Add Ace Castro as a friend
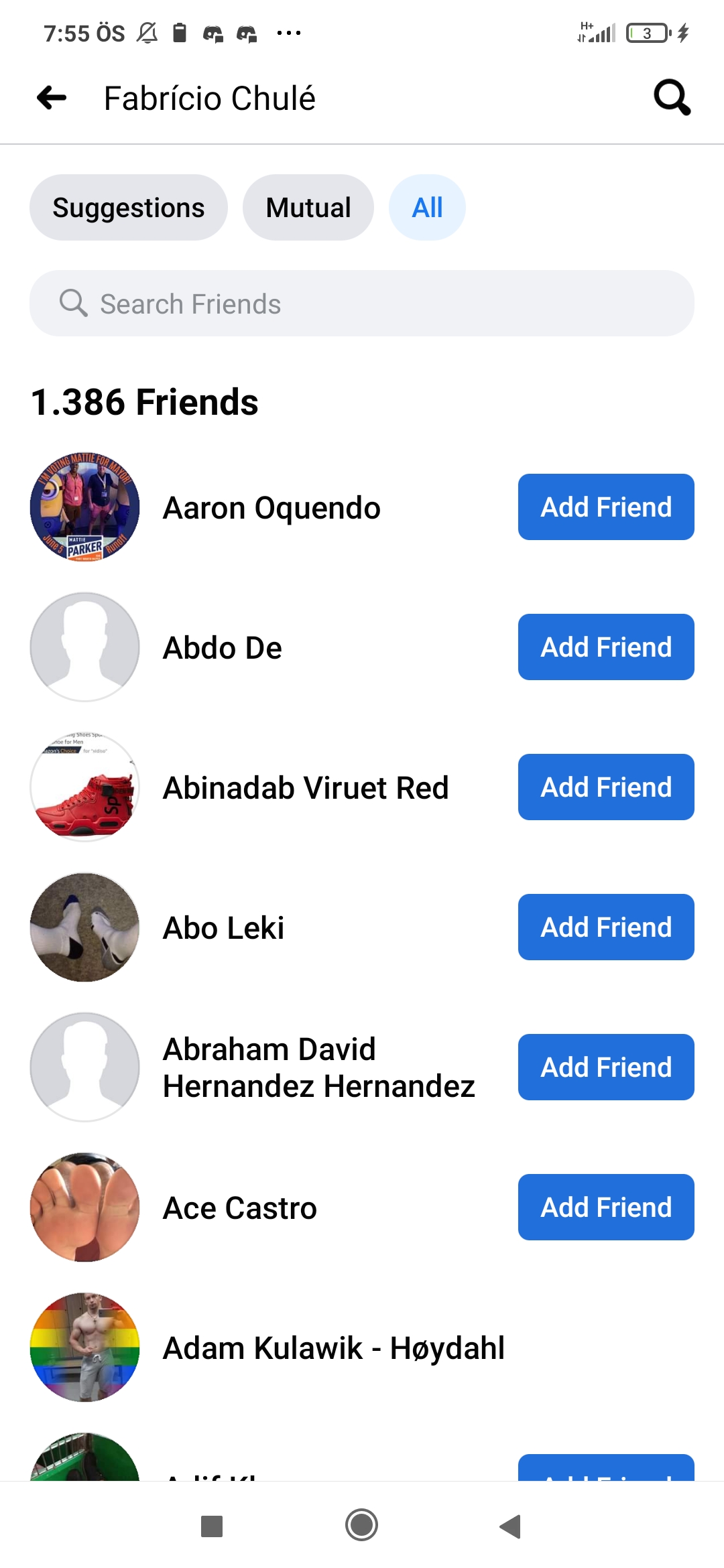Image resolution: width=724 pixels, height=1568 pixels. click(606, 1207)
